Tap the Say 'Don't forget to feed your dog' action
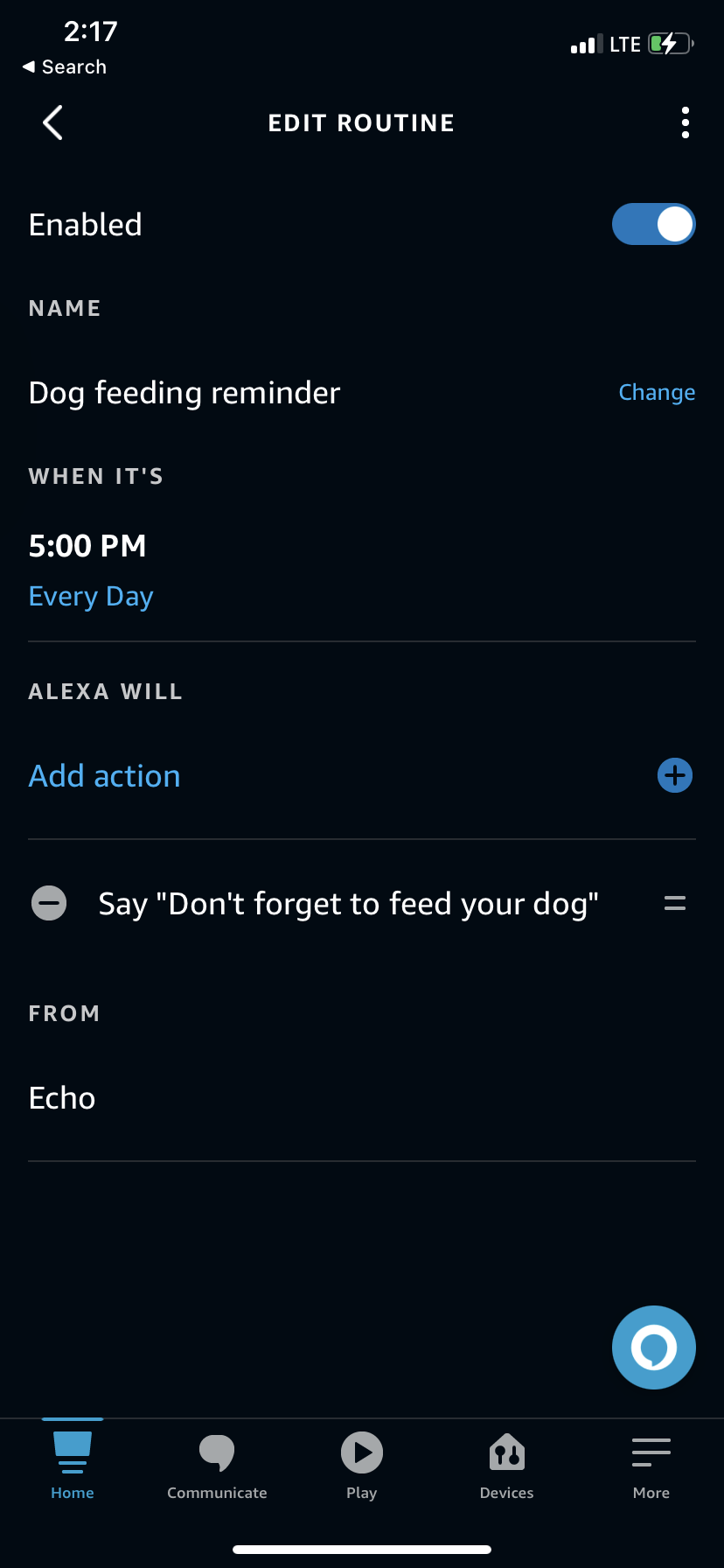The width and height of the screenshot is (724, 1568). click(348, 902)
